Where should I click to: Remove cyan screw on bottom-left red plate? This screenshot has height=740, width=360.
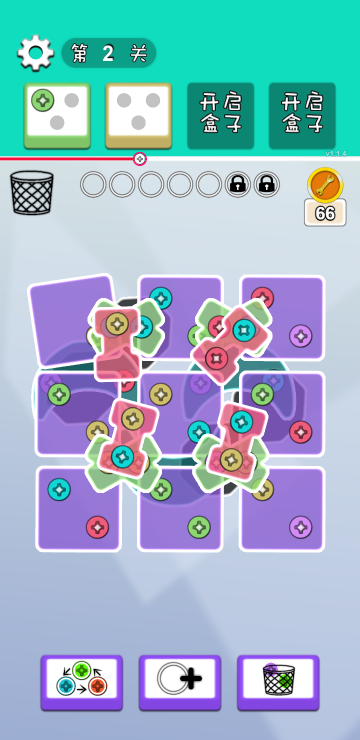click(123, 456)
